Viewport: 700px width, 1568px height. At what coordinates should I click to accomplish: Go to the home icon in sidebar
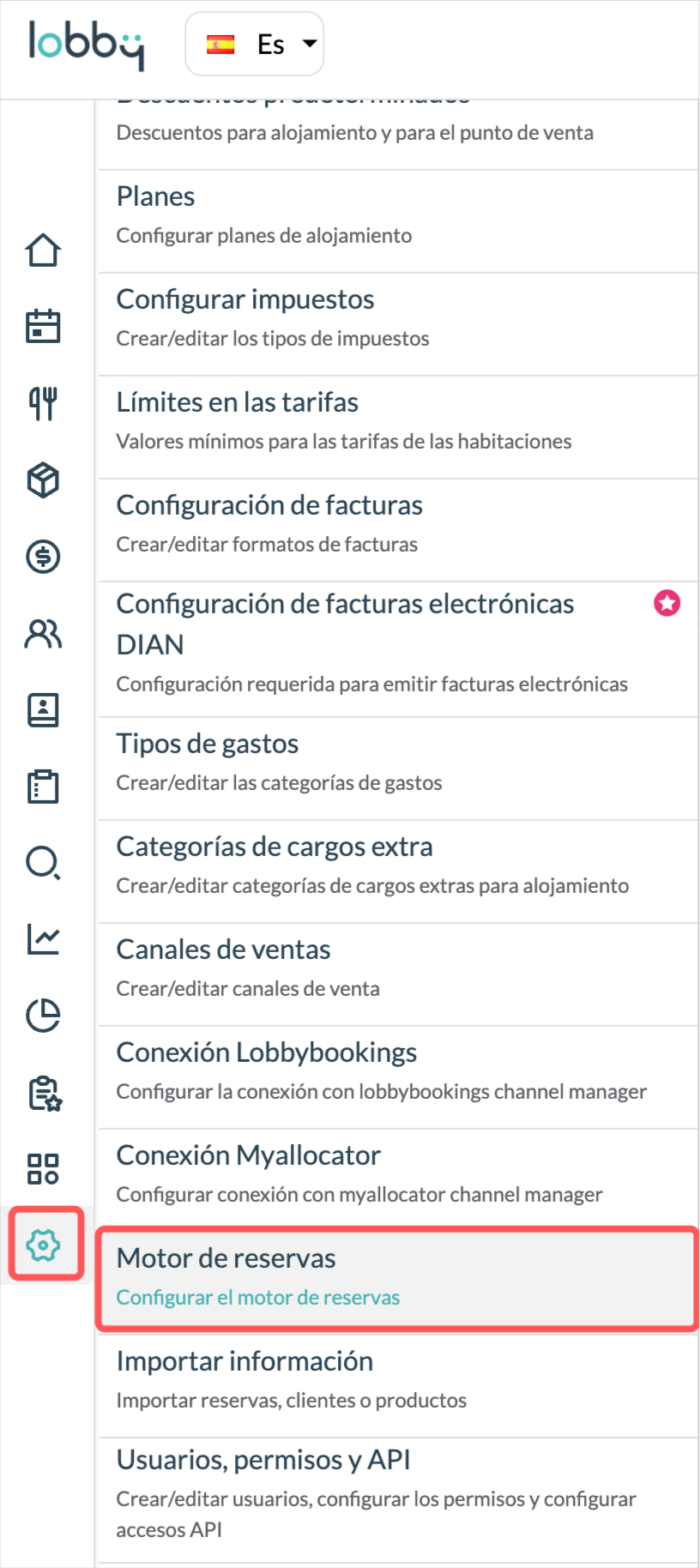click(x=43, y=250)
